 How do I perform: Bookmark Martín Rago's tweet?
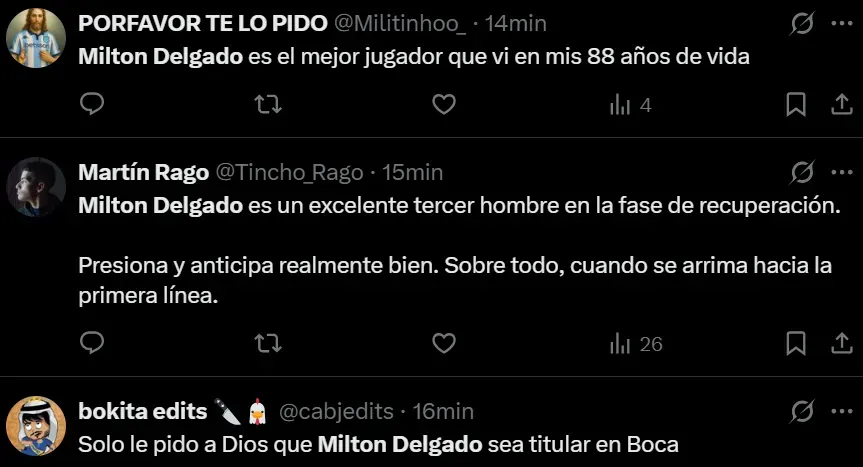click(796, 343)
